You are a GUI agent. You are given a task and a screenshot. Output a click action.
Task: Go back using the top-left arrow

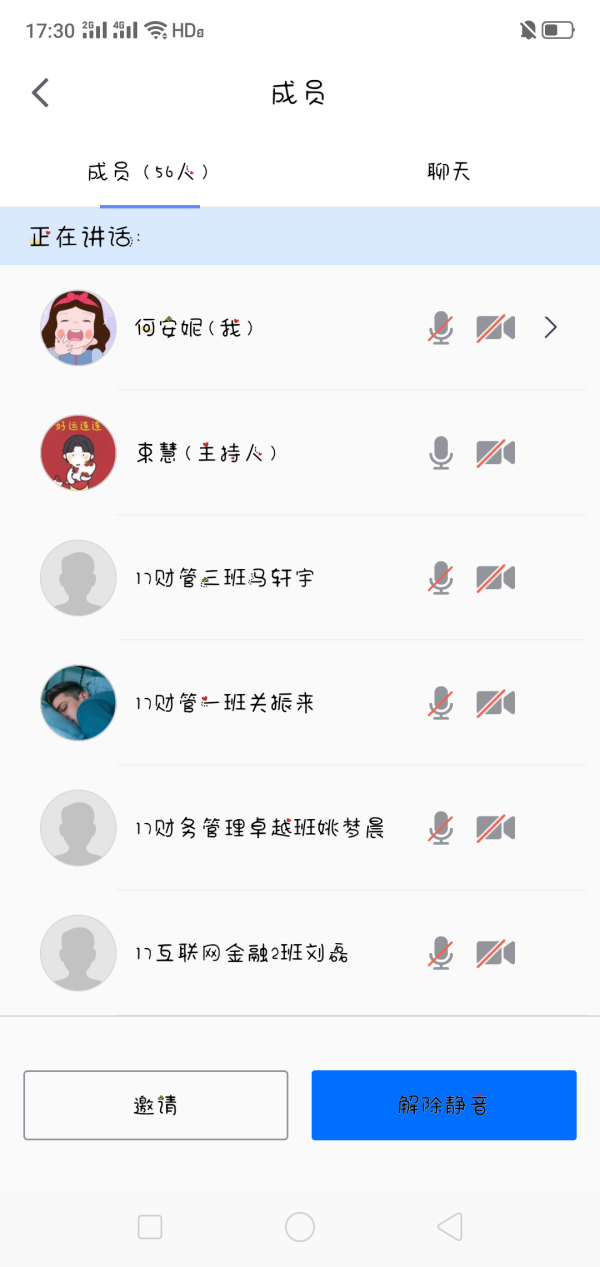(x=40, y=93)
